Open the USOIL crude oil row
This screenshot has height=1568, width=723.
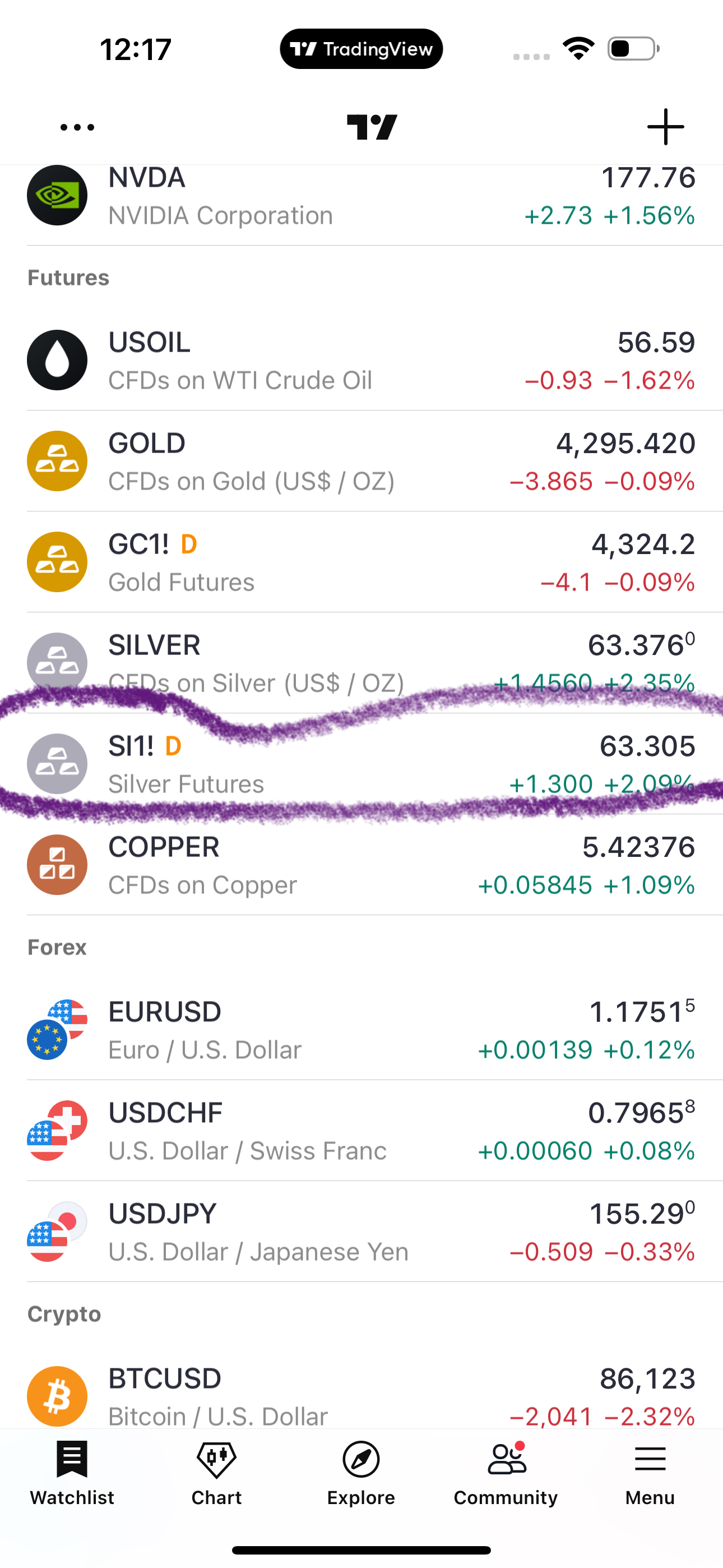(361, 361)
